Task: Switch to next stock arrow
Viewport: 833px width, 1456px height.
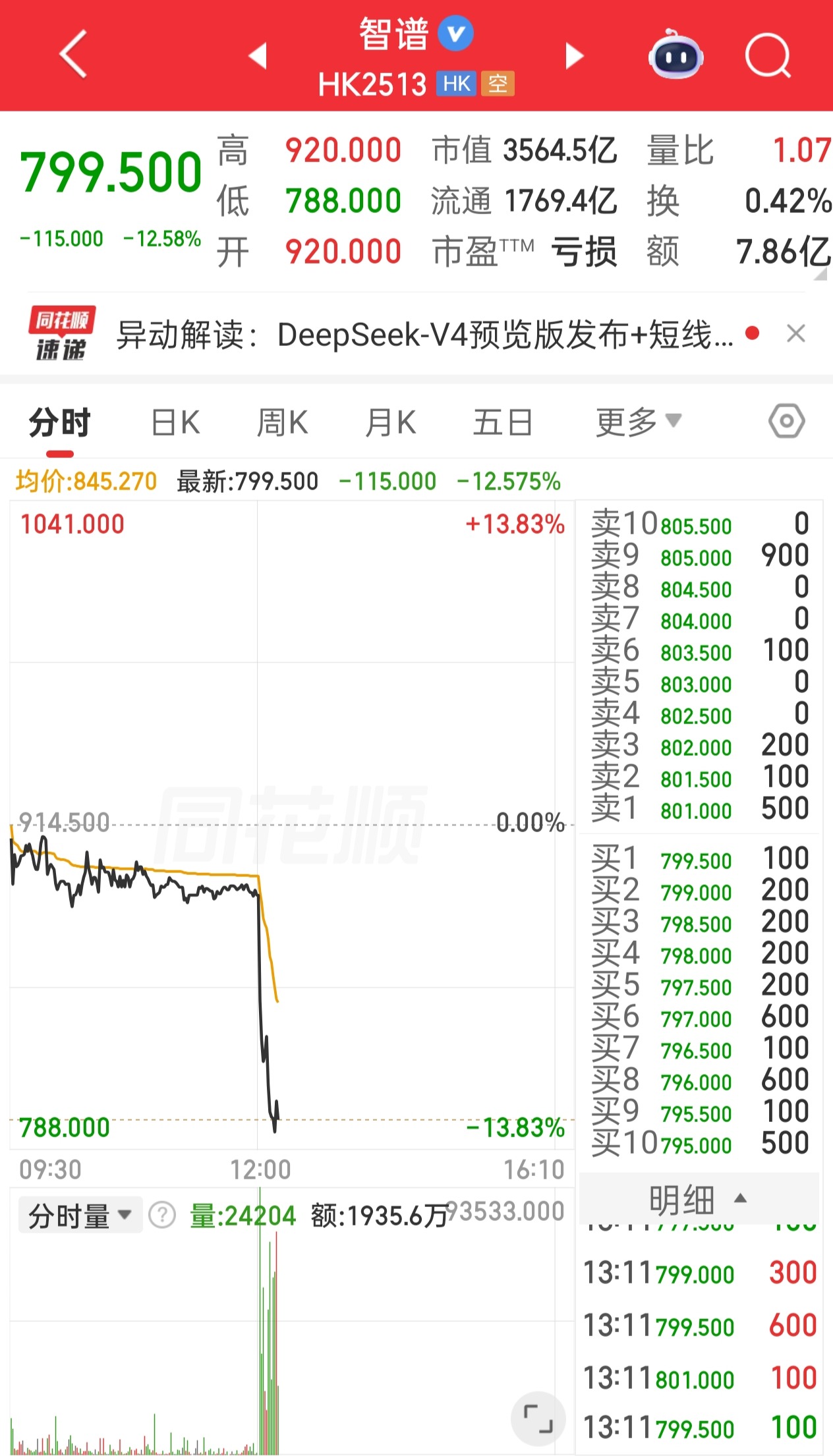Action: (574, 56)
